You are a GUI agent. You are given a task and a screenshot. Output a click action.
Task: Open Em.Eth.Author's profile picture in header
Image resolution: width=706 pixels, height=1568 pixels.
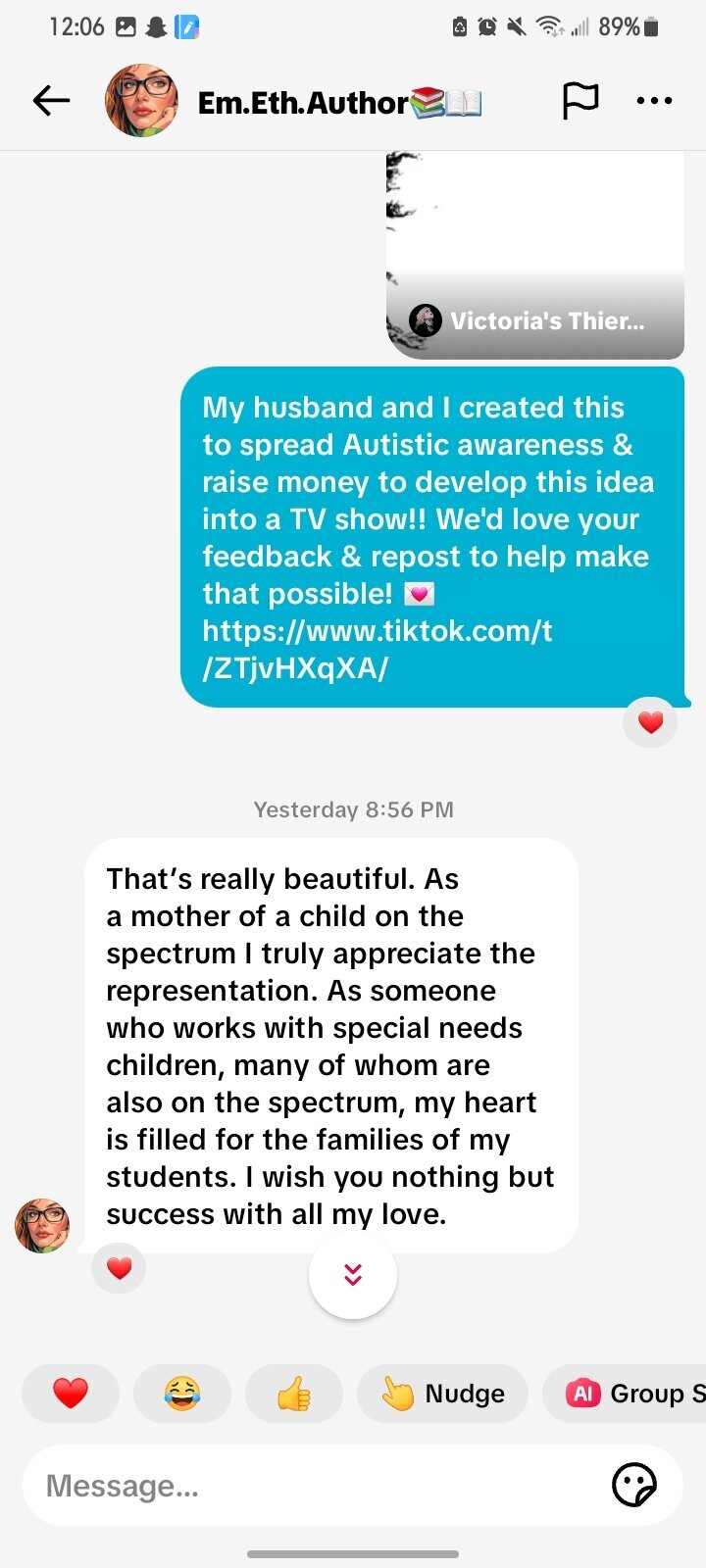141,101
